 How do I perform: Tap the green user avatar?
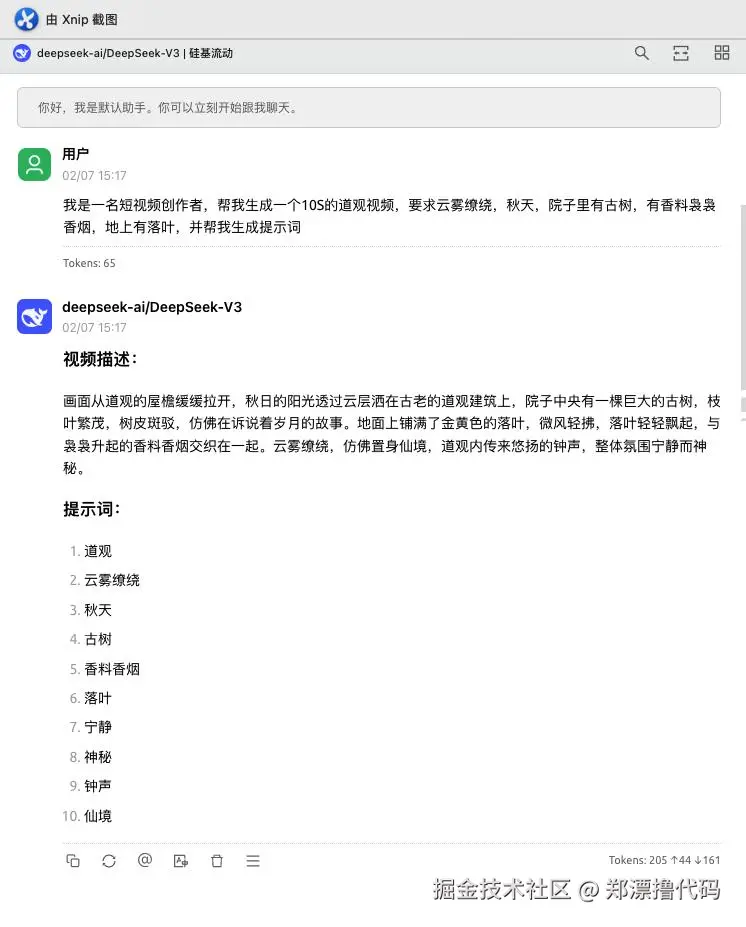pyautogui.click(x=35, y=163)
